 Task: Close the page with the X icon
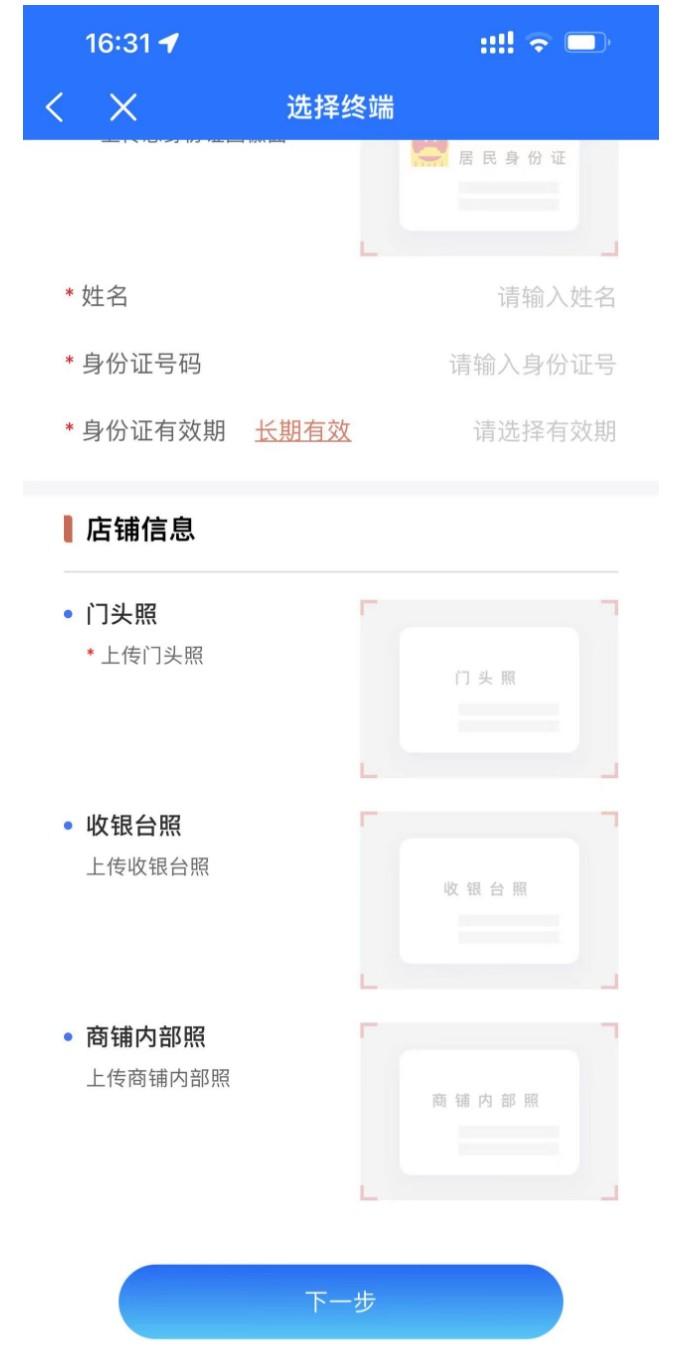coord(123,107)
